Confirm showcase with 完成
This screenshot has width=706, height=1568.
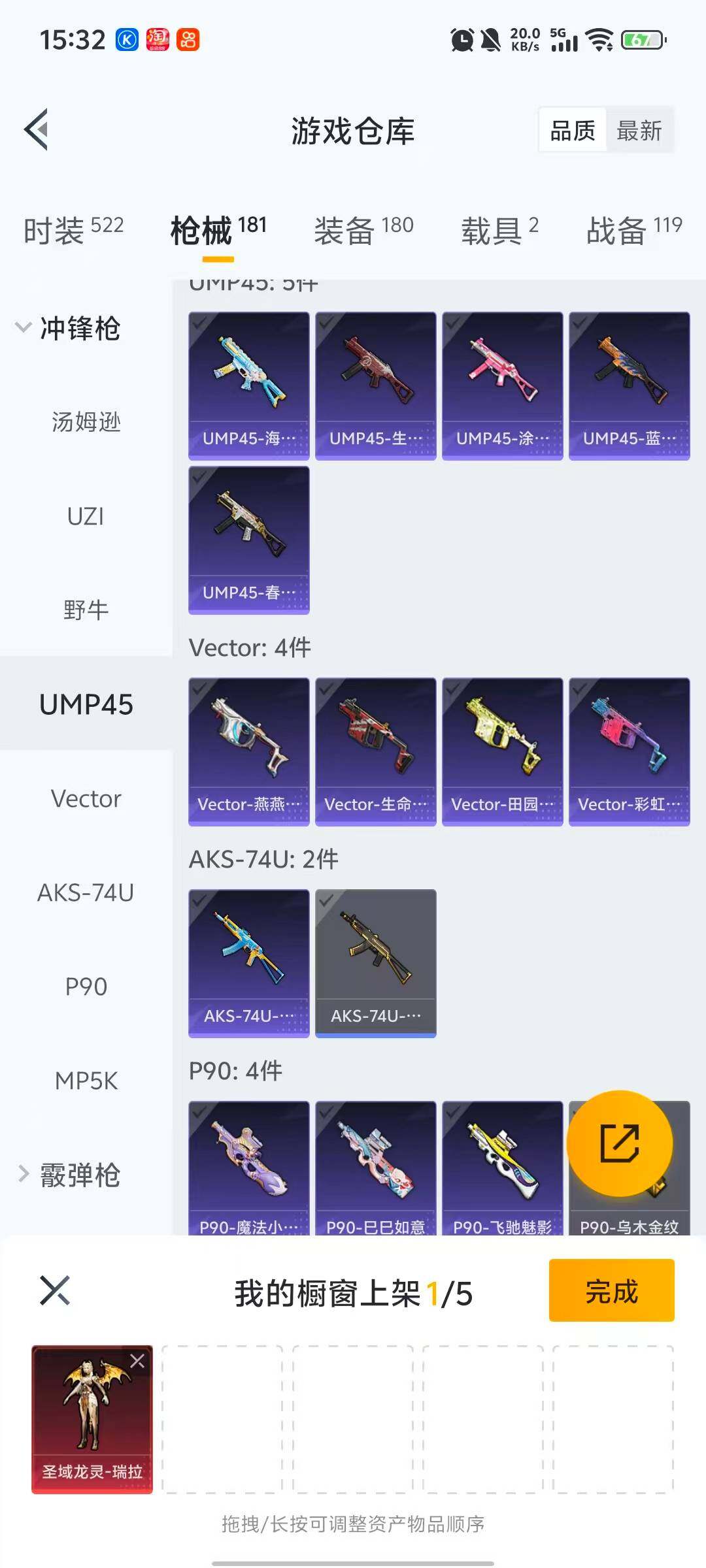point(611,1290)
